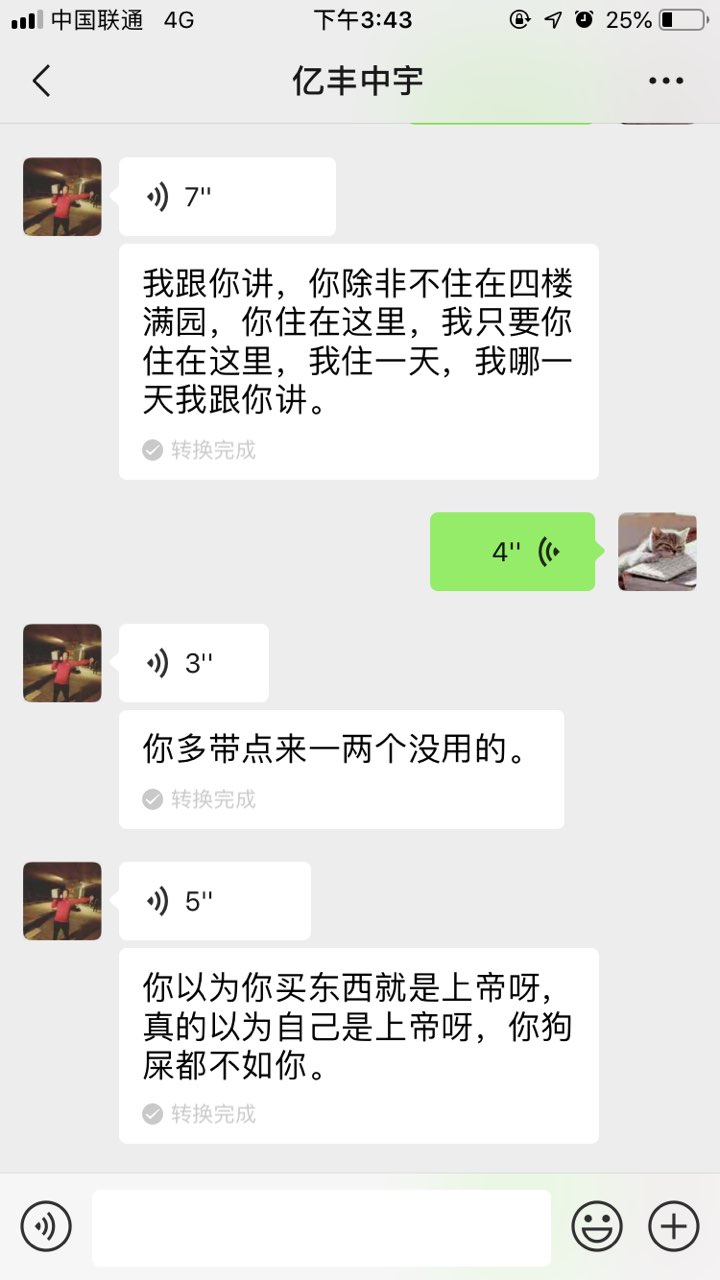The image size is (720, 1280).
Task: Open the emoji sticker panel
Action: coord(597,1226)
